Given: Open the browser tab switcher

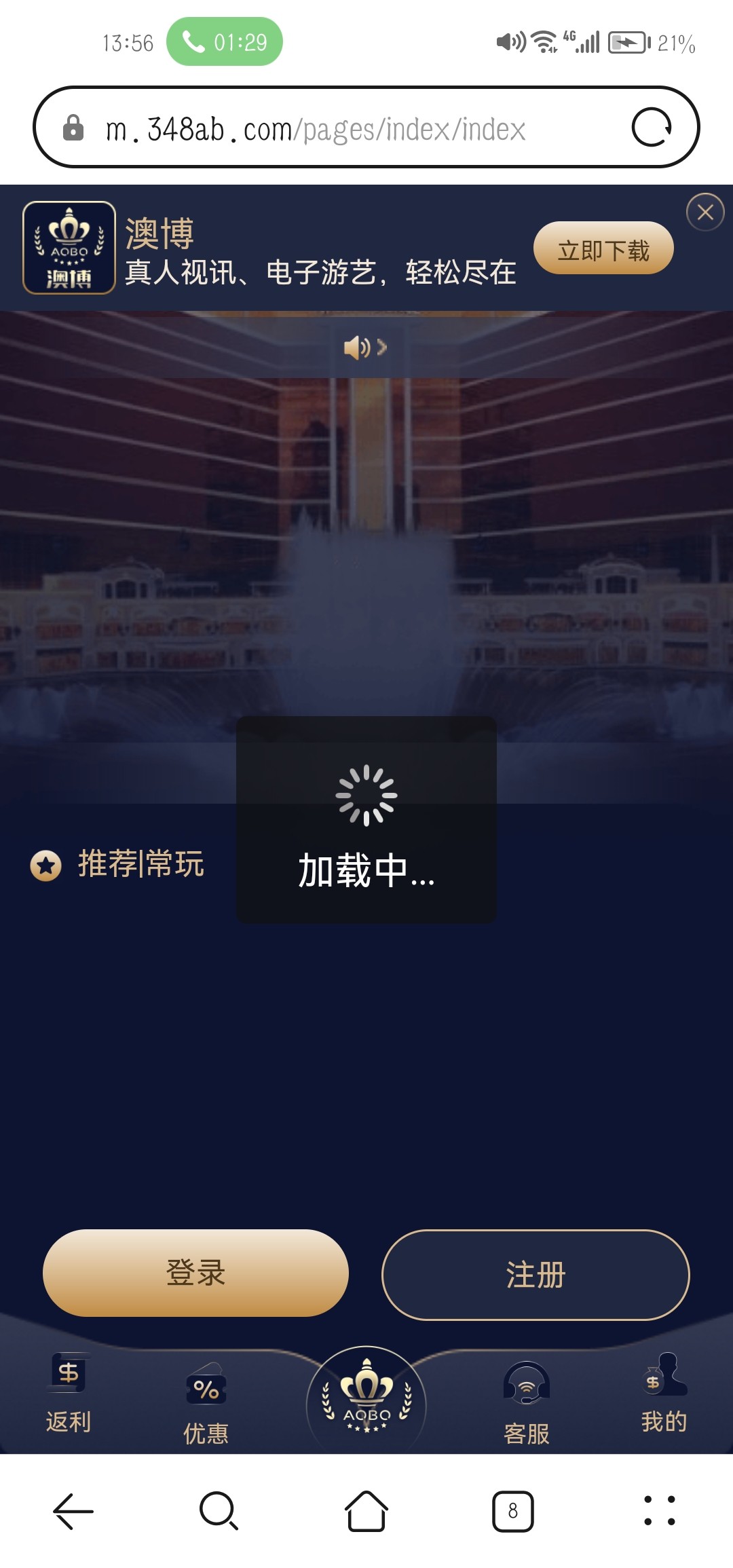Looking at the screenshot, I should [512, 1511].
